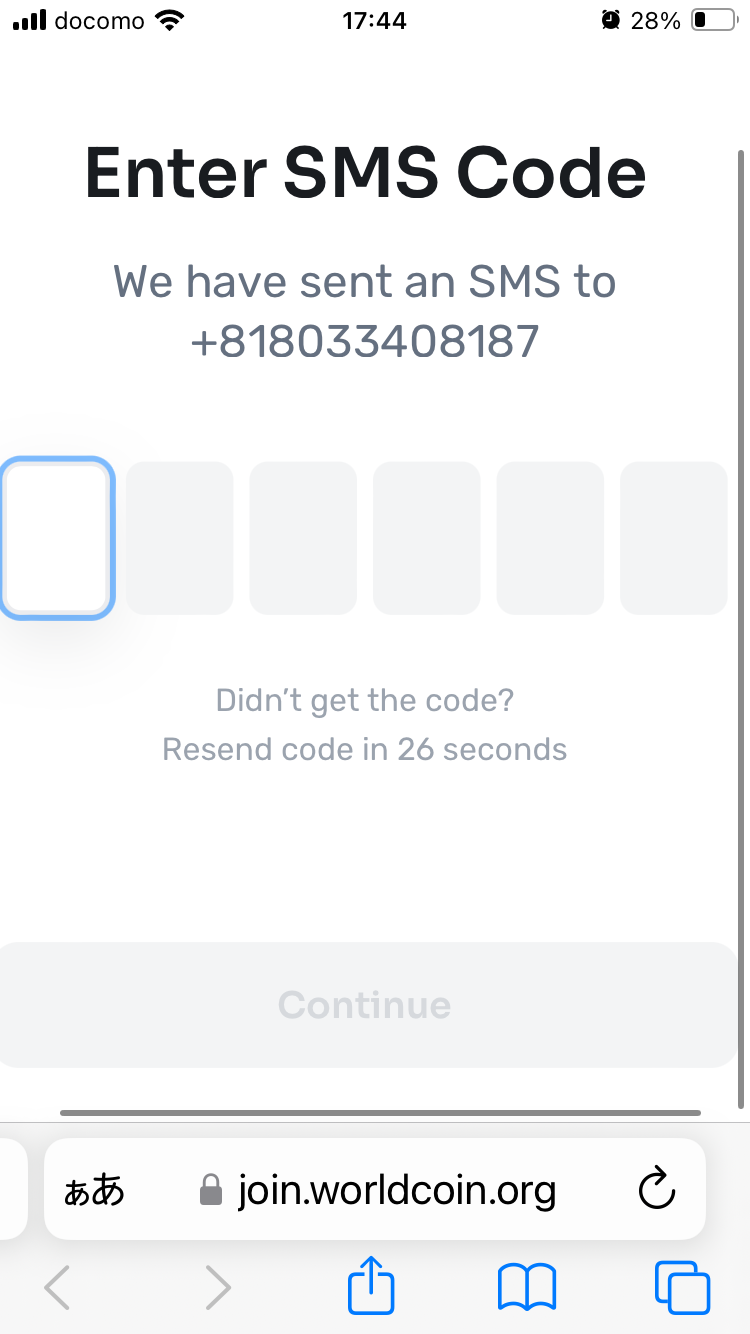Go back to the previous page
The image size is (750, 1334).
pyautogui.click(x=58, y=1287)
